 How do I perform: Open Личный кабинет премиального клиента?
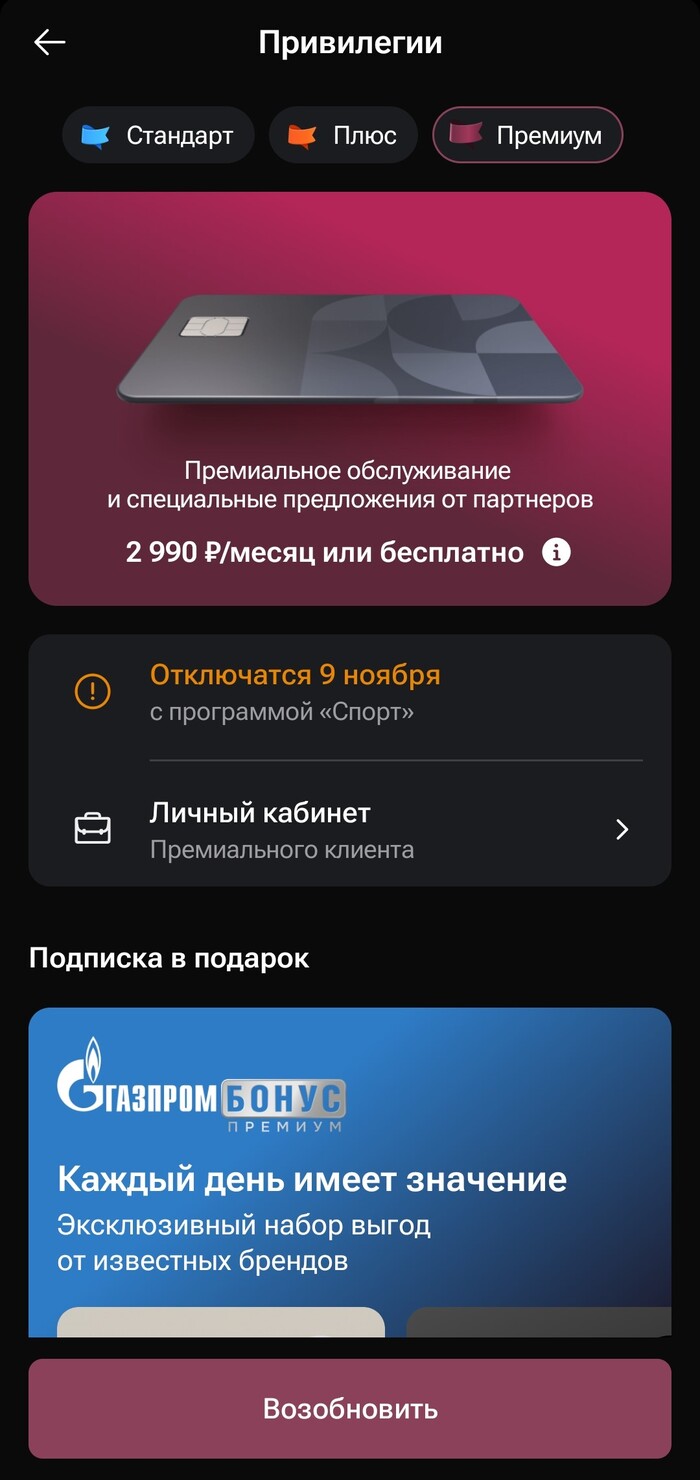tap(350, 830)
